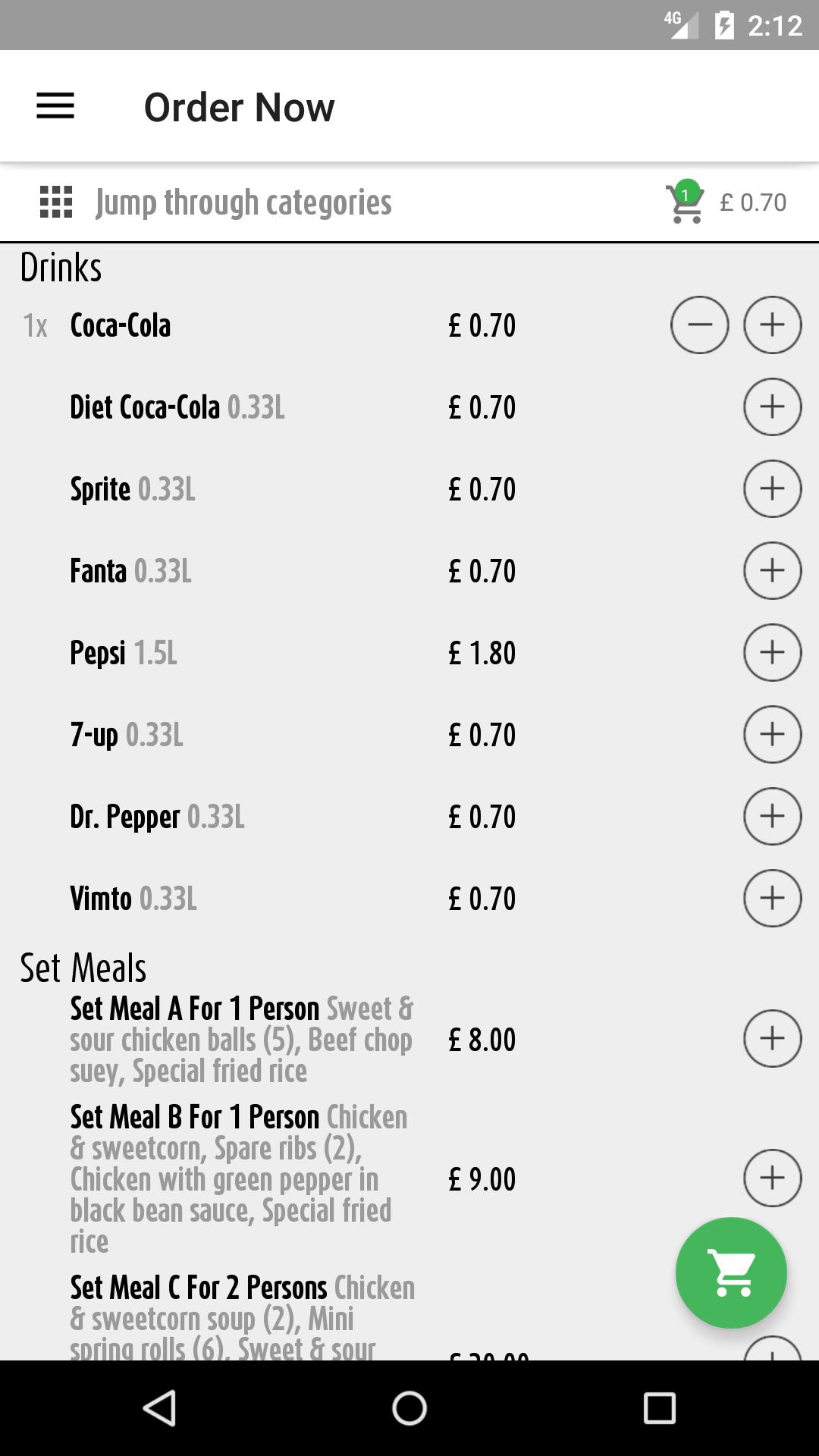Open the cart showing £ 0.70

tap(726, 202)
